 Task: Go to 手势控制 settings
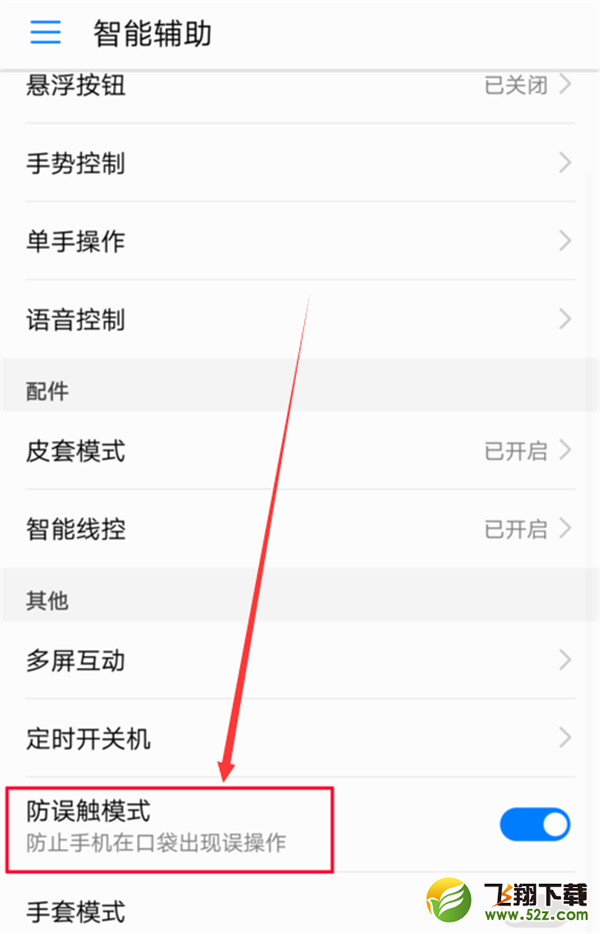point(300,162)
